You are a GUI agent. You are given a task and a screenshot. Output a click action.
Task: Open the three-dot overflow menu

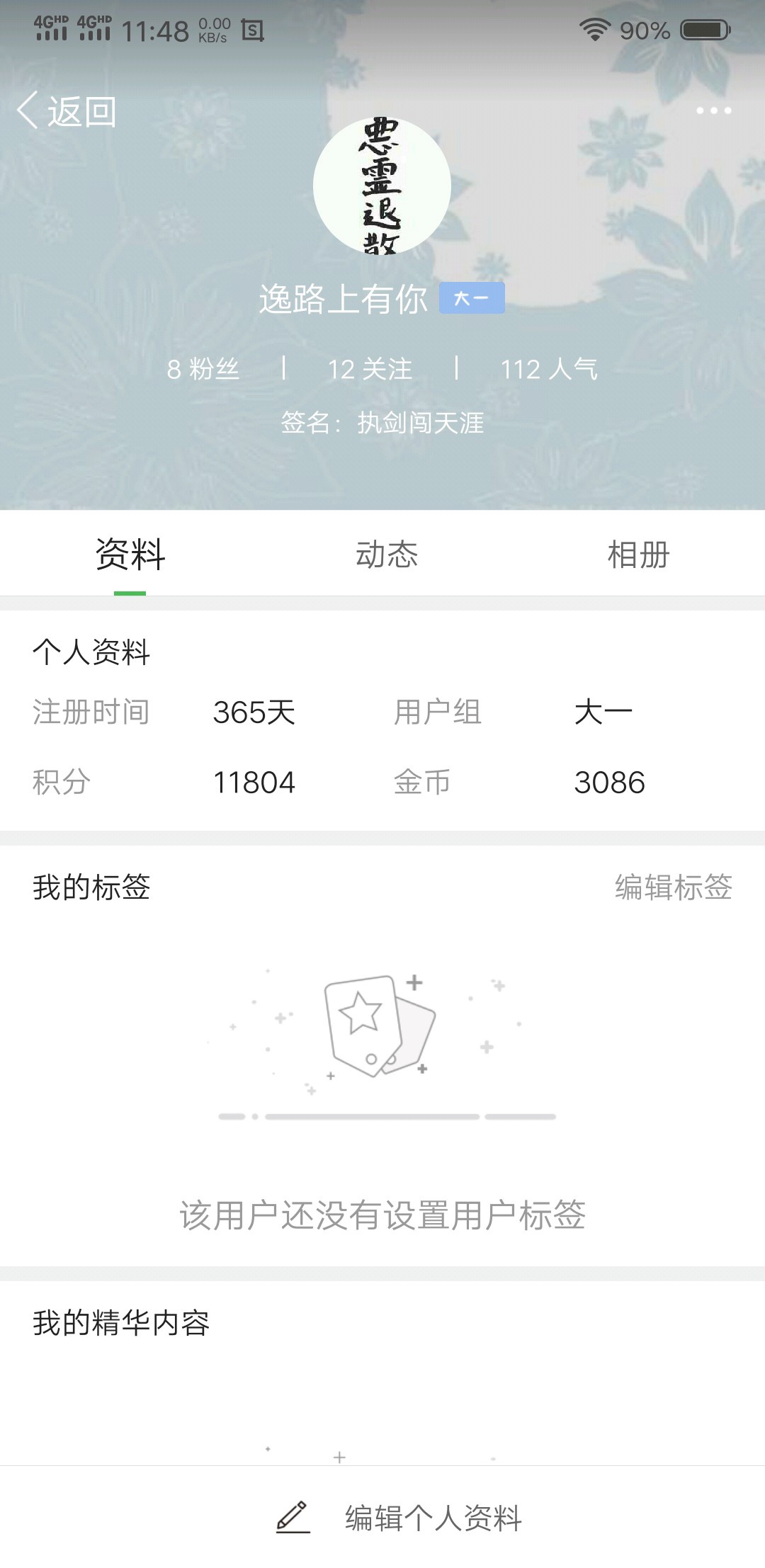713,110
